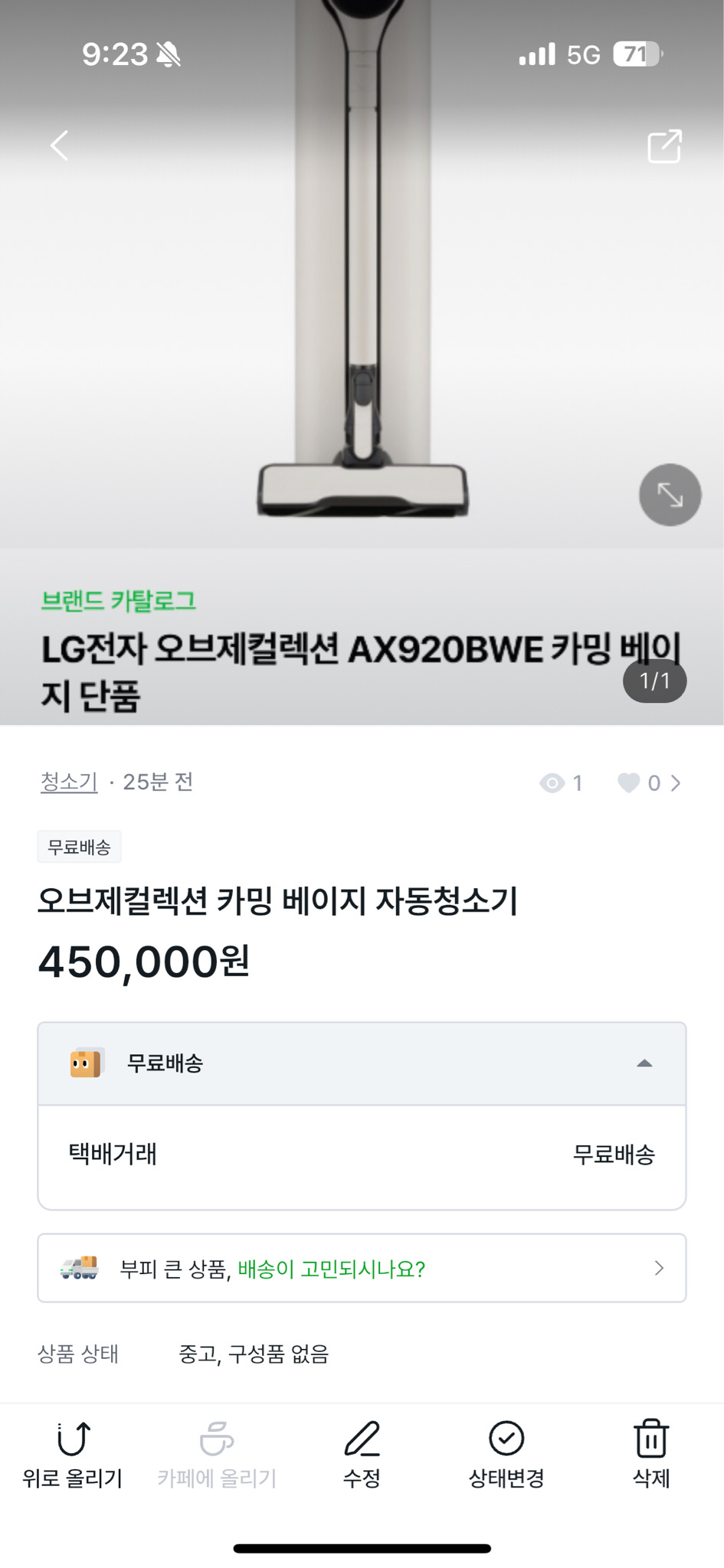The height and width of the screenshot is (1568, 724).
Task: Tap the heart icon next to the like count
Action: pos(628,782)
